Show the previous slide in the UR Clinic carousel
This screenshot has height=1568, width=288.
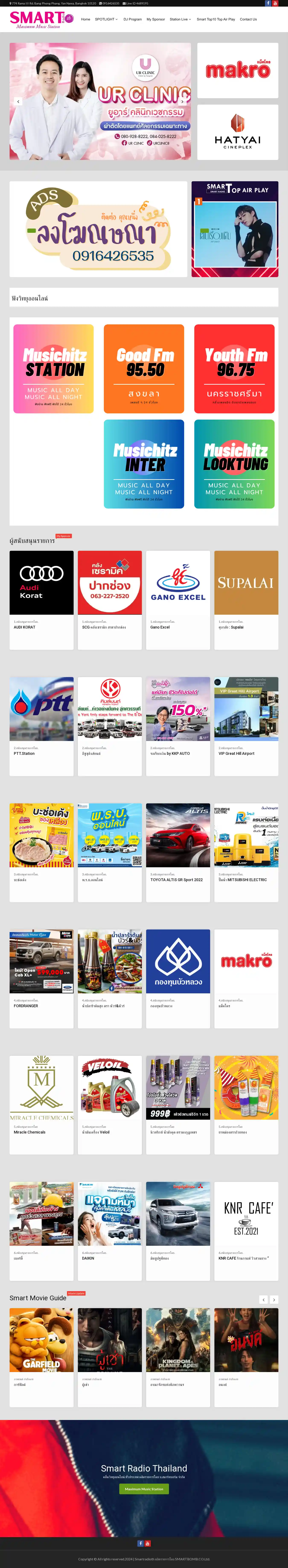18,102
